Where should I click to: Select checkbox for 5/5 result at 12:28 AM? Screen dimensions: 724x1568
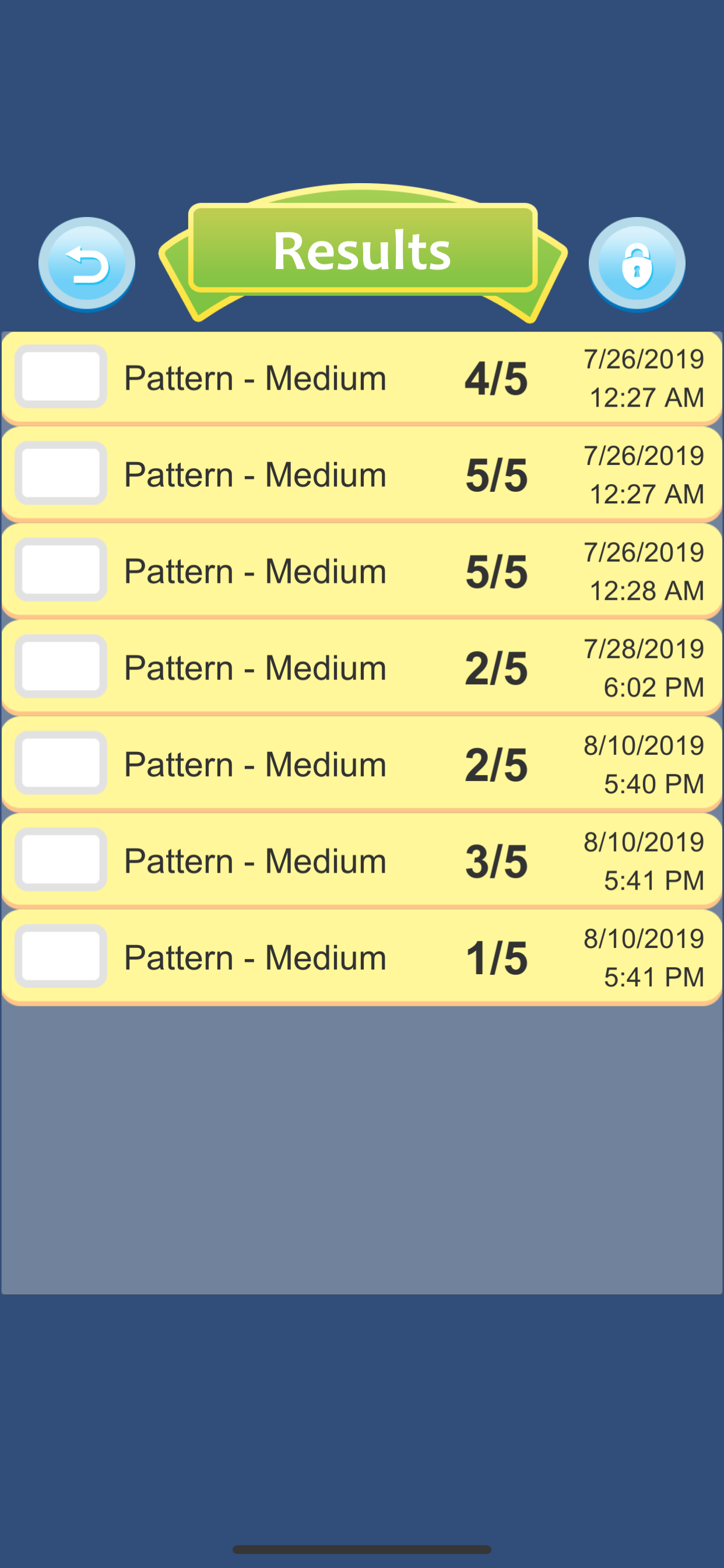(61, 570)
